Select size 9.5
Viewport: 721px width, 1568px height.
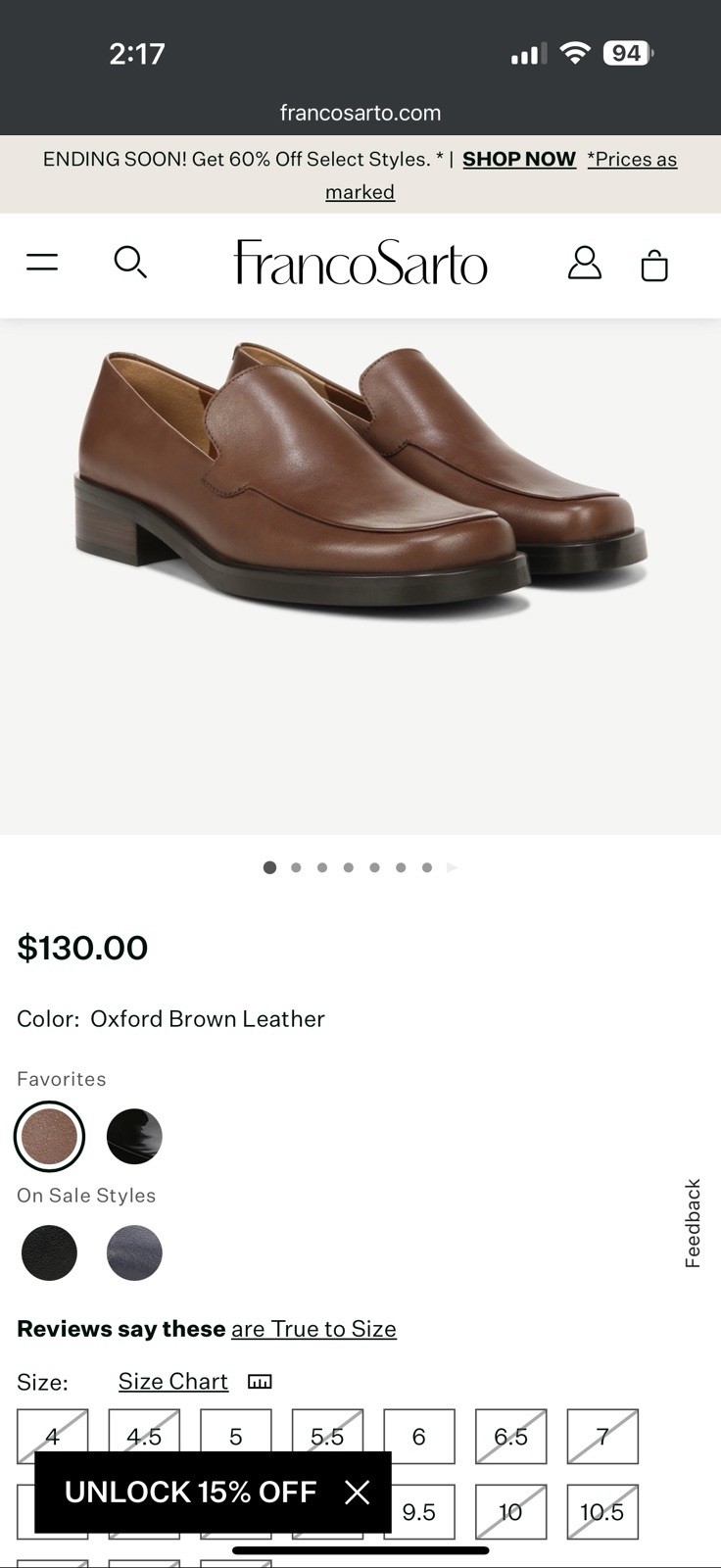click(419, 1512)
